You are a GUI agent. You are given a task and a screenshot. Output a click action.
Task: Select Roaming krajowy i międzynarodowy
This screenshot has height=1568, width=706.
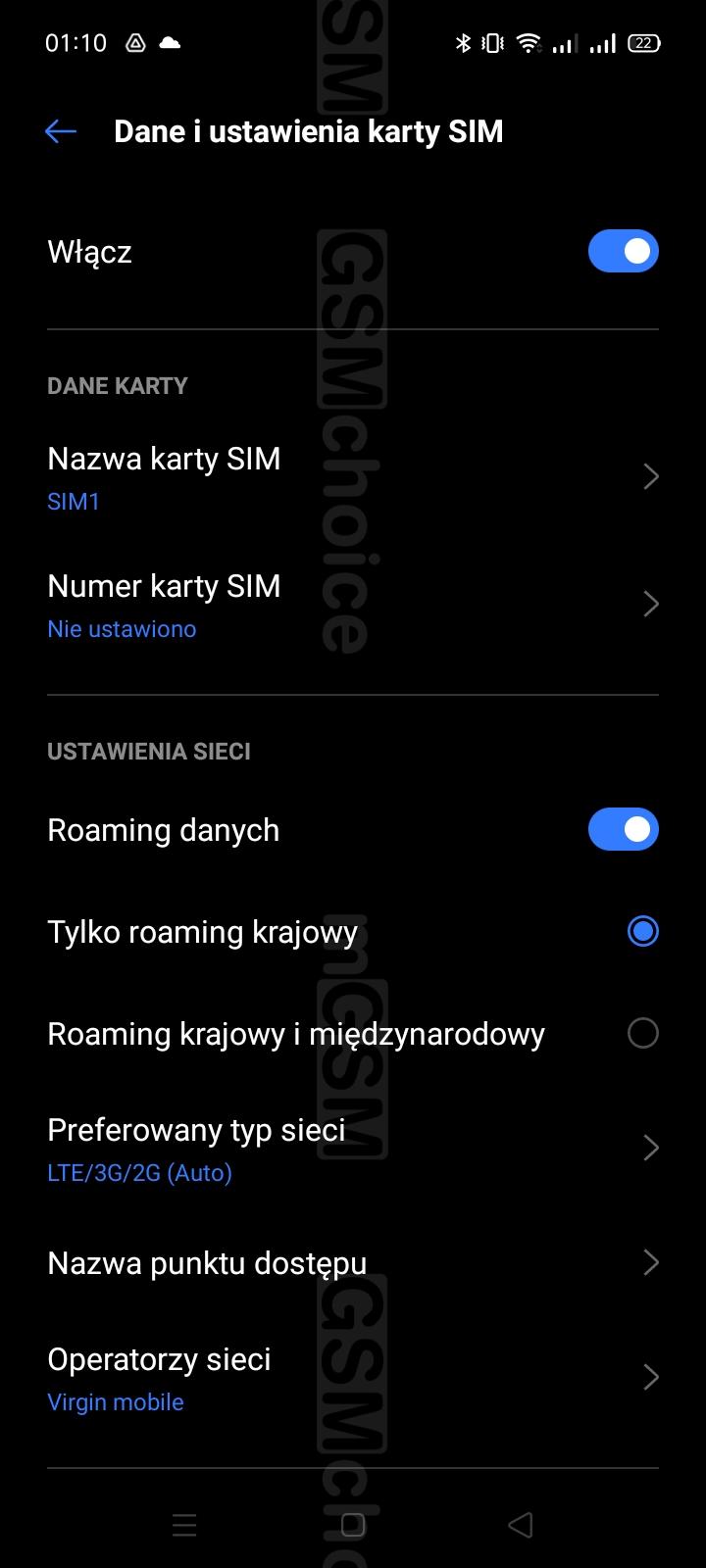(353, 1034)
